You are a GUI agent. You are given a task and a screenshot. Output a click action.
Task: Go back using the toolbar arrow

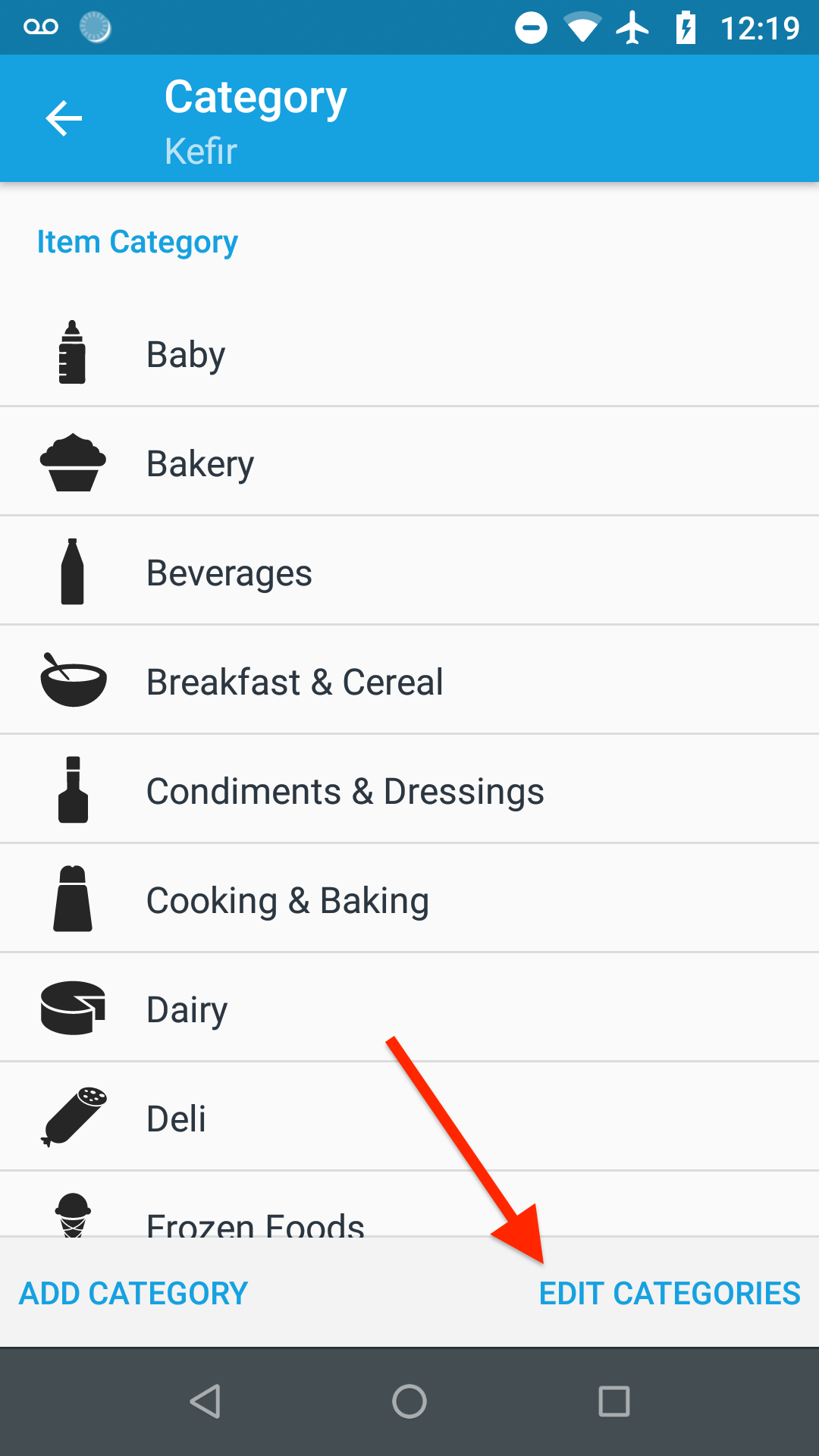pos(64,118)
